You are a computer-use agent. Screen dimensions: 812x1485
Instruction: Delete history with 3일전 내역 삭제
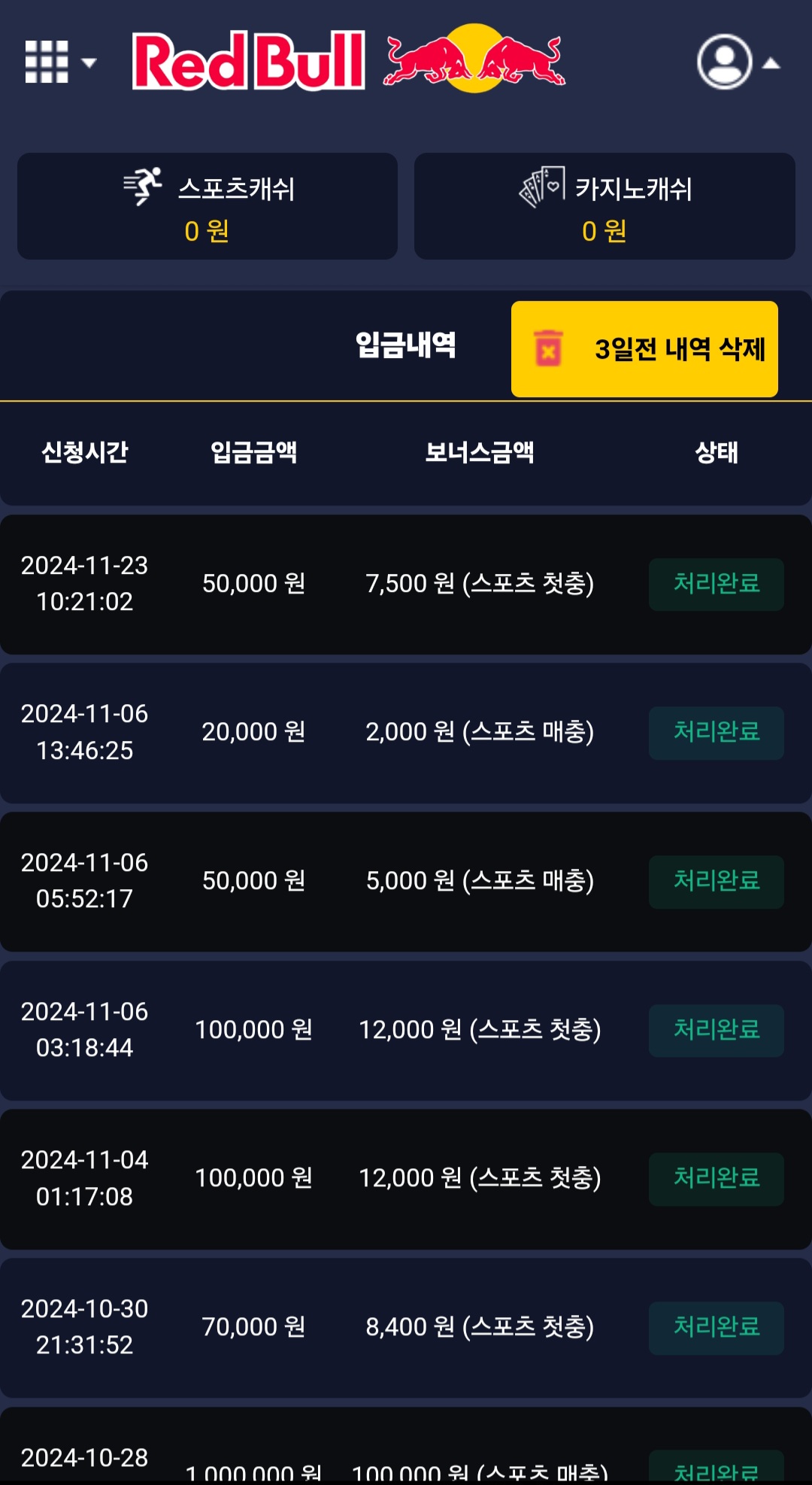tap(644, 349)
